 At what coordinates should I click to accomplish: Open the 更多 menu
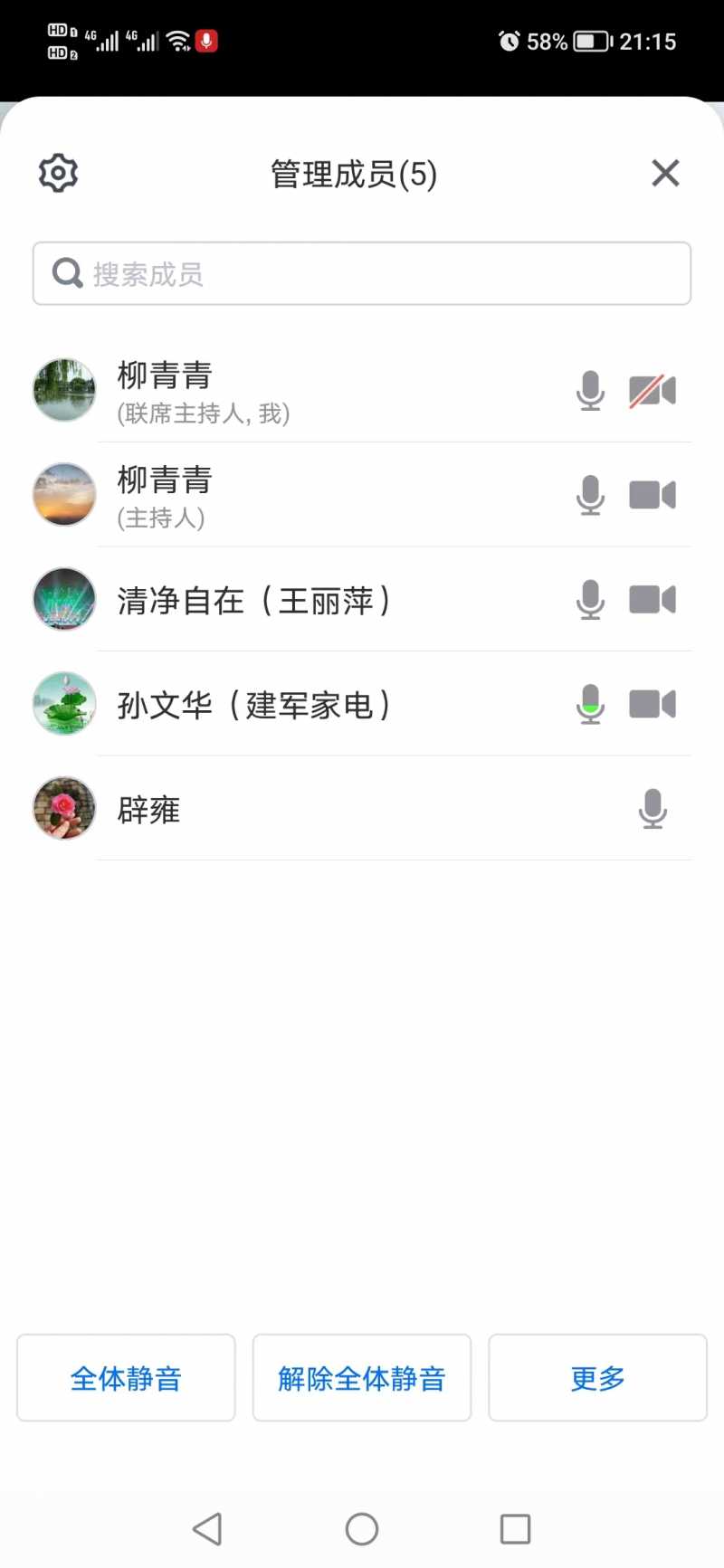coord(597,1378)
